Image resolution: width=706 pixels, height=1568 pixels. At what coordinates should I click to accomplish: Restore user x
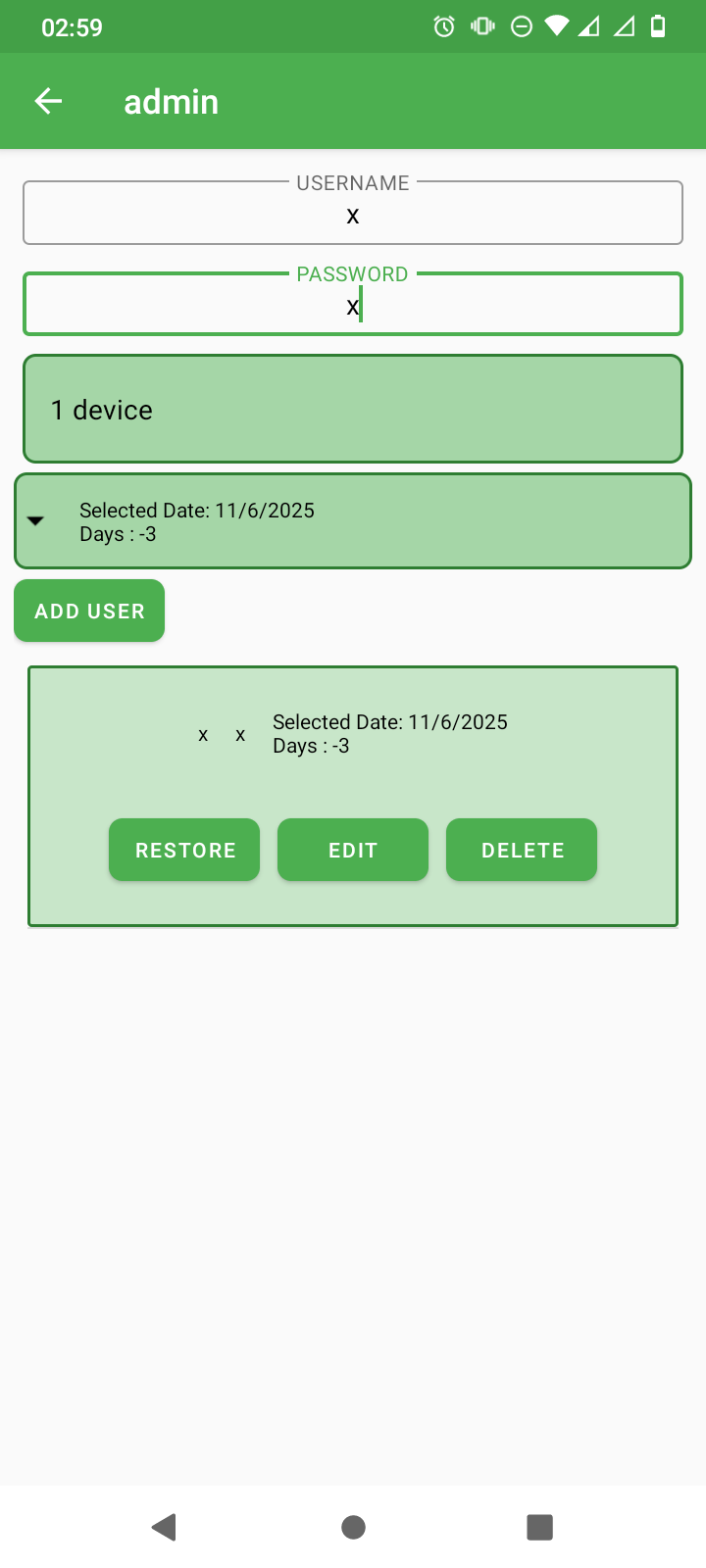184,850
